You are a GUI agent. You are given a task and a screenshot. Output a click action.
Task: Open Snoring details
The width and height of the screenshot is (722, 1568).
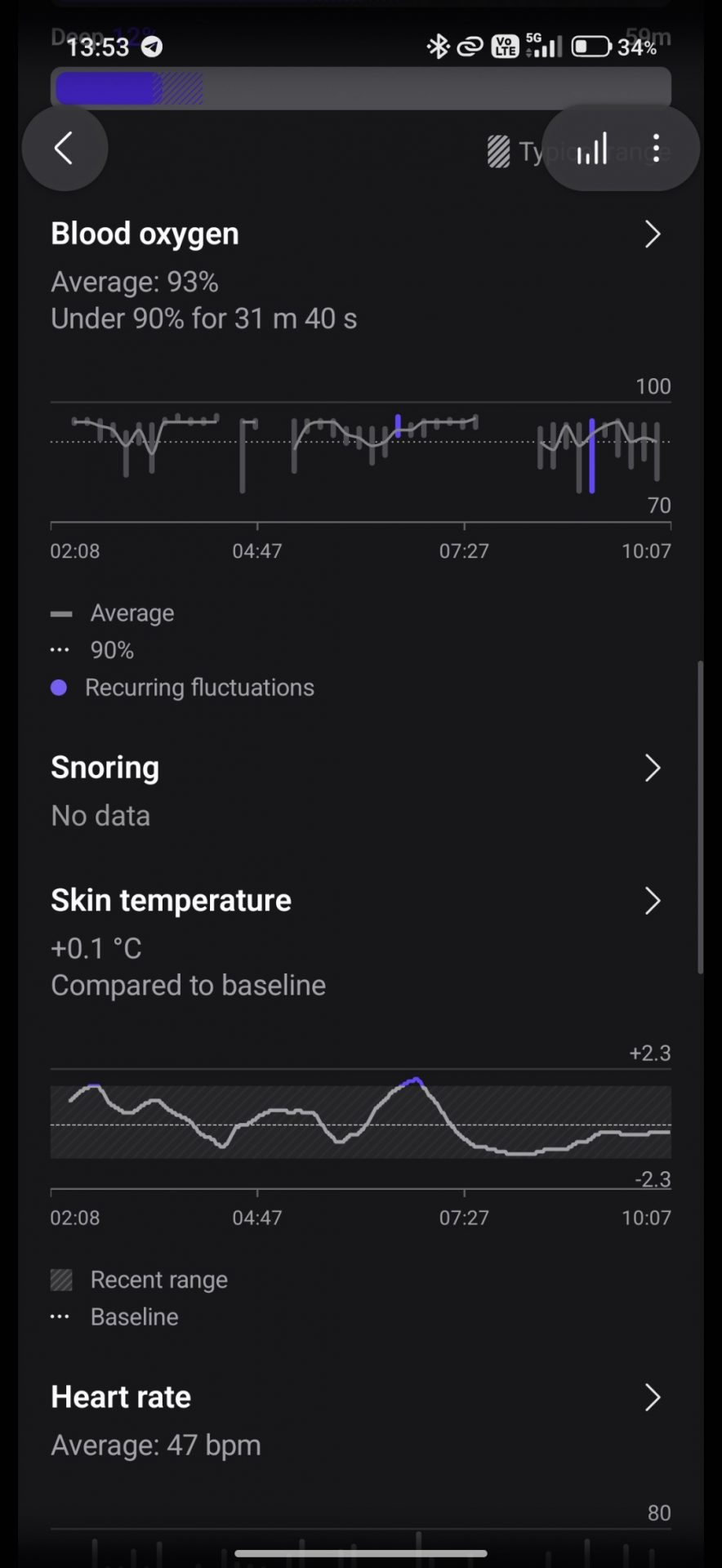point(360,768)
